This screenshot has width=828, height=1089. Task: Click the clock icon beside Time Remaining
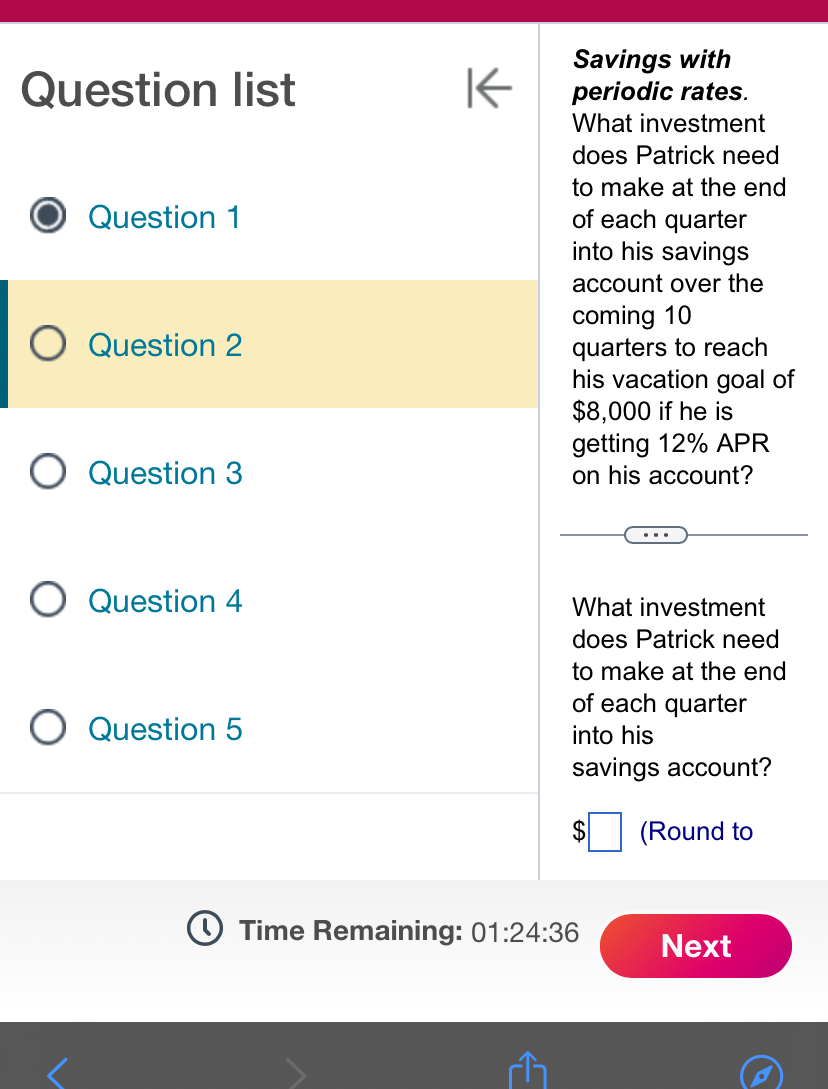[x=204, y=931]
